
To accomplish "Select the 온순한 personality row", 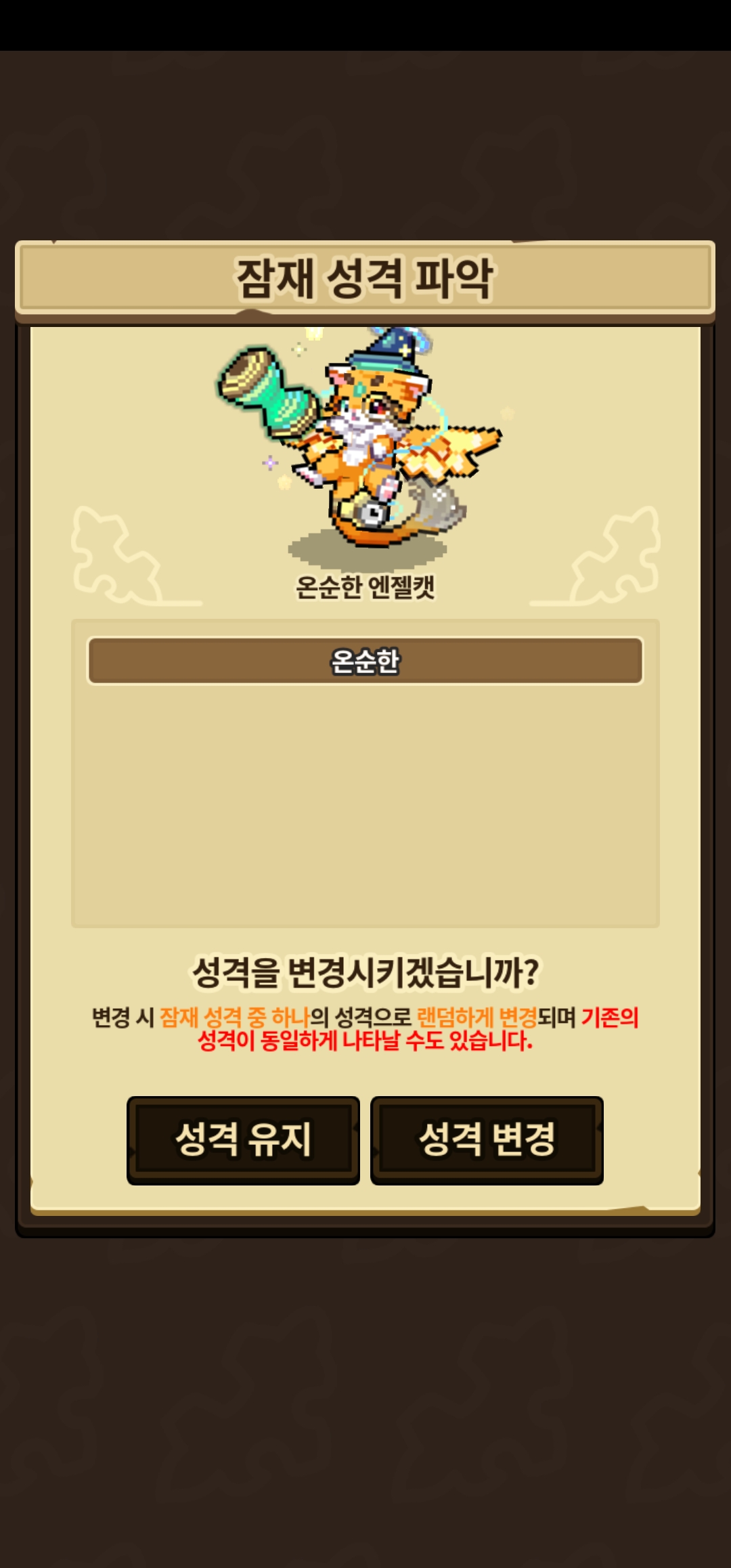I will pyautogui.click(x=365, y=661).
